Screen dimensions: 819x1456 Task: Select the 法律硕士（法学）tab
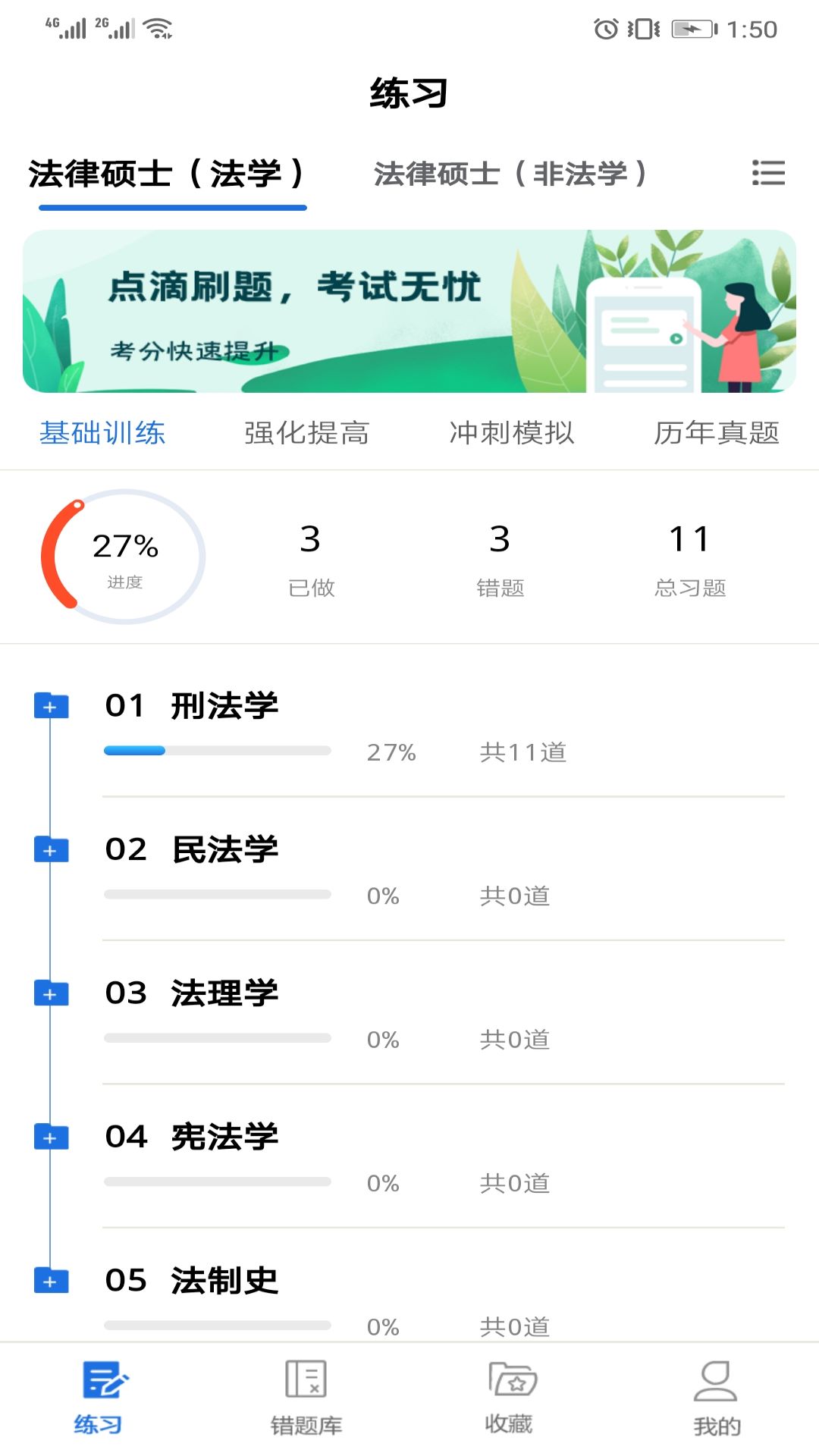pos(167,174)
